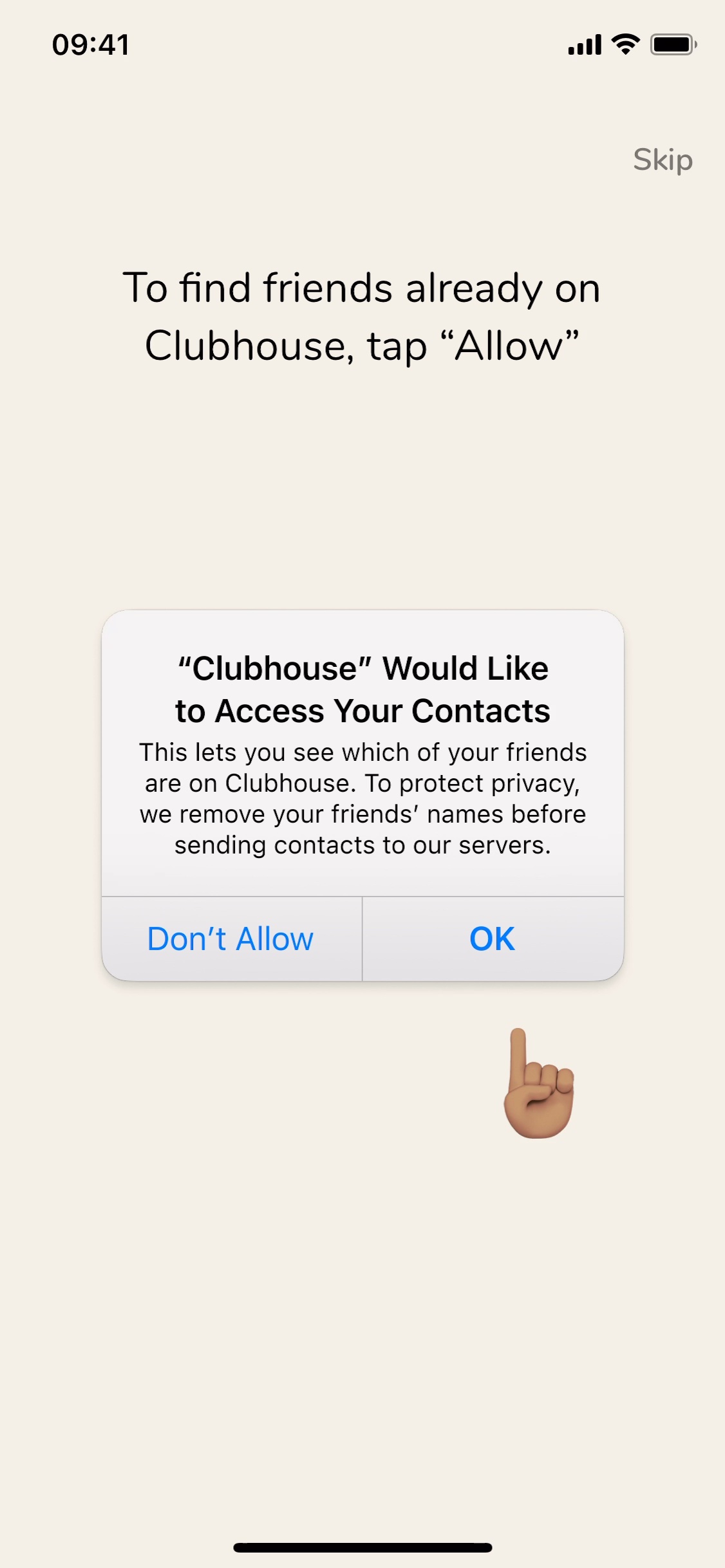Allow contacts access by tapping OK

[x=491, y=938]
